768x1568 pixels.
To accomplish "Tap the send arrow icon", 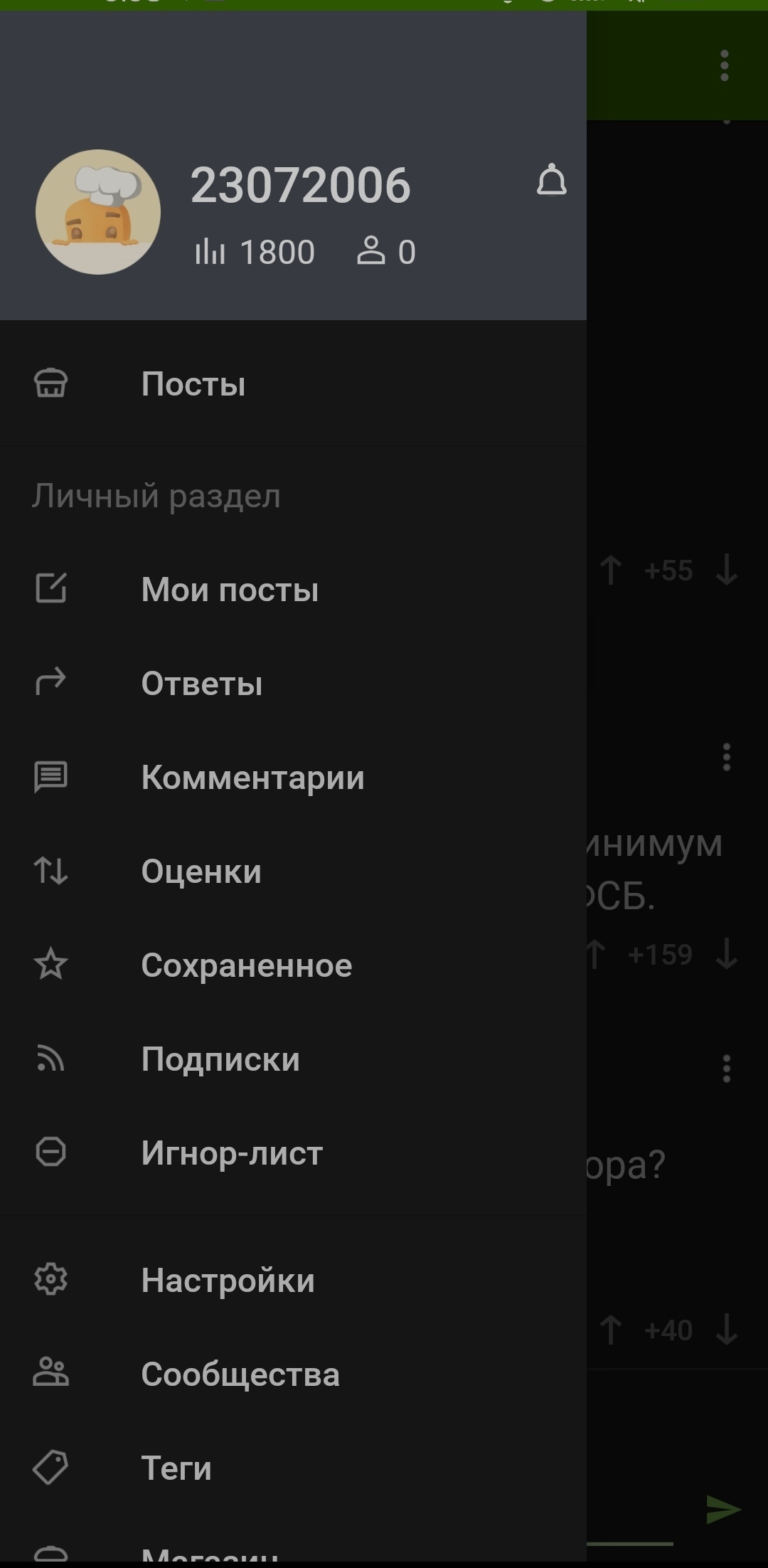I will (x=723, y=1510).
